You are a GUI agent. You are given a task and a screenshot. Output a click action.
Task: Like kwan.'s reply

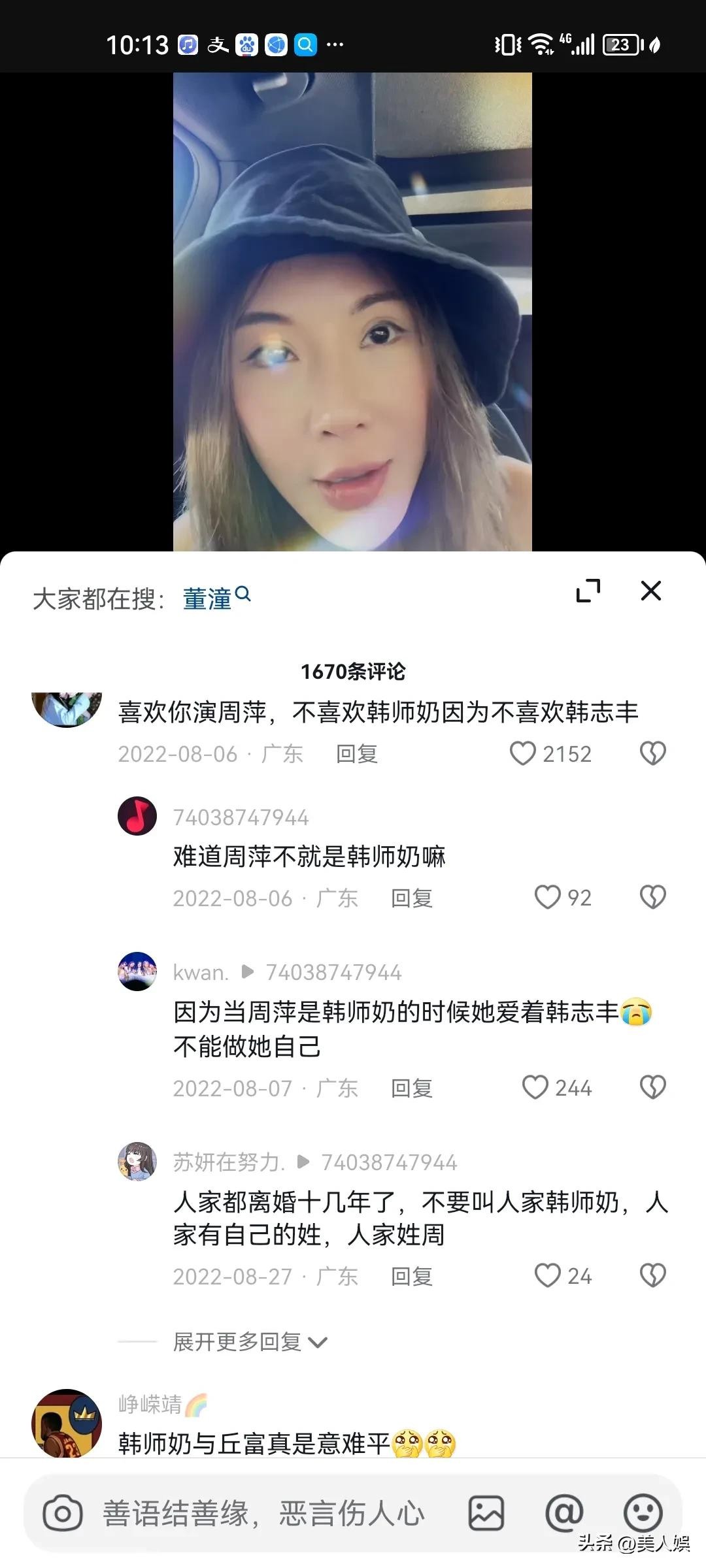pyautogui.click(x=535, y=1088)
